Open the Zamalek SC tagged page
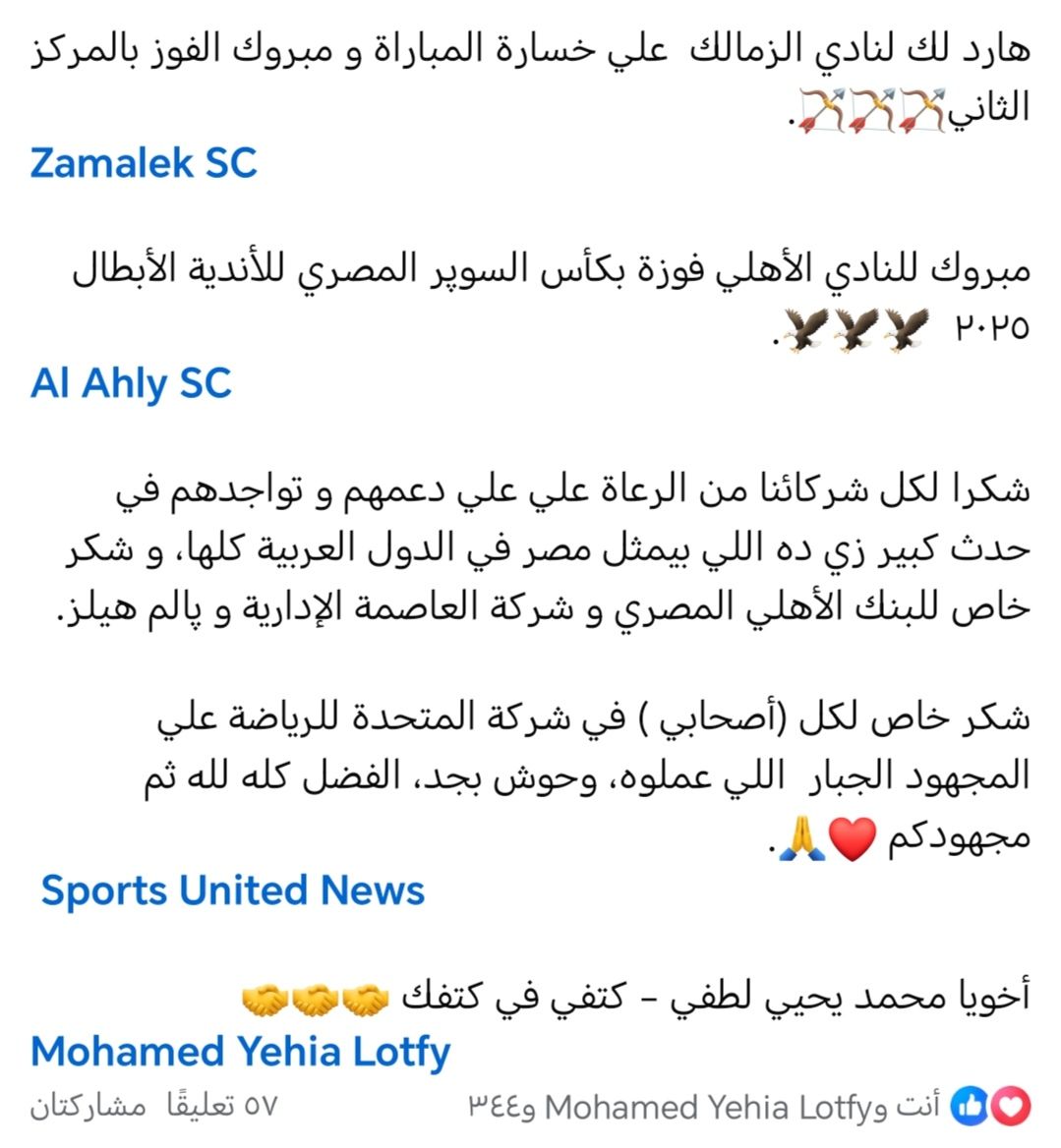The height and width of the screenshot is (1148, 1061). click(144, 162)
